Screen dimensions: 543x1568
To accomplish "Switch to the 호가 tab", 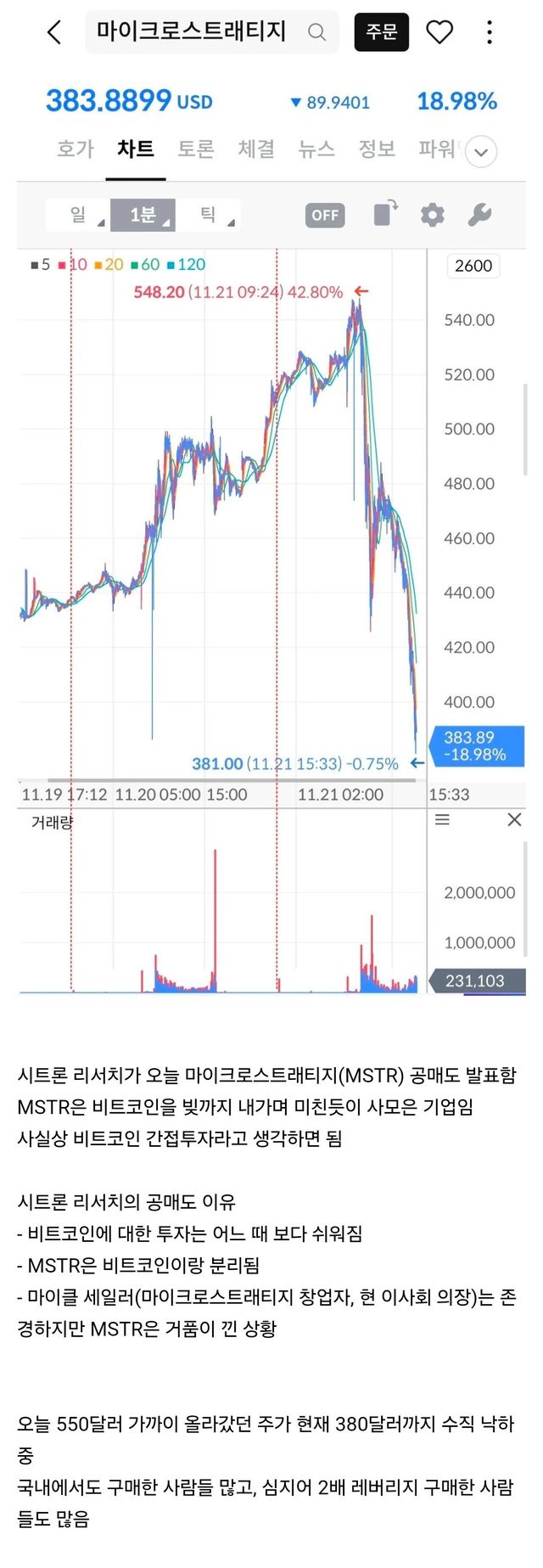I will (75, 149).
